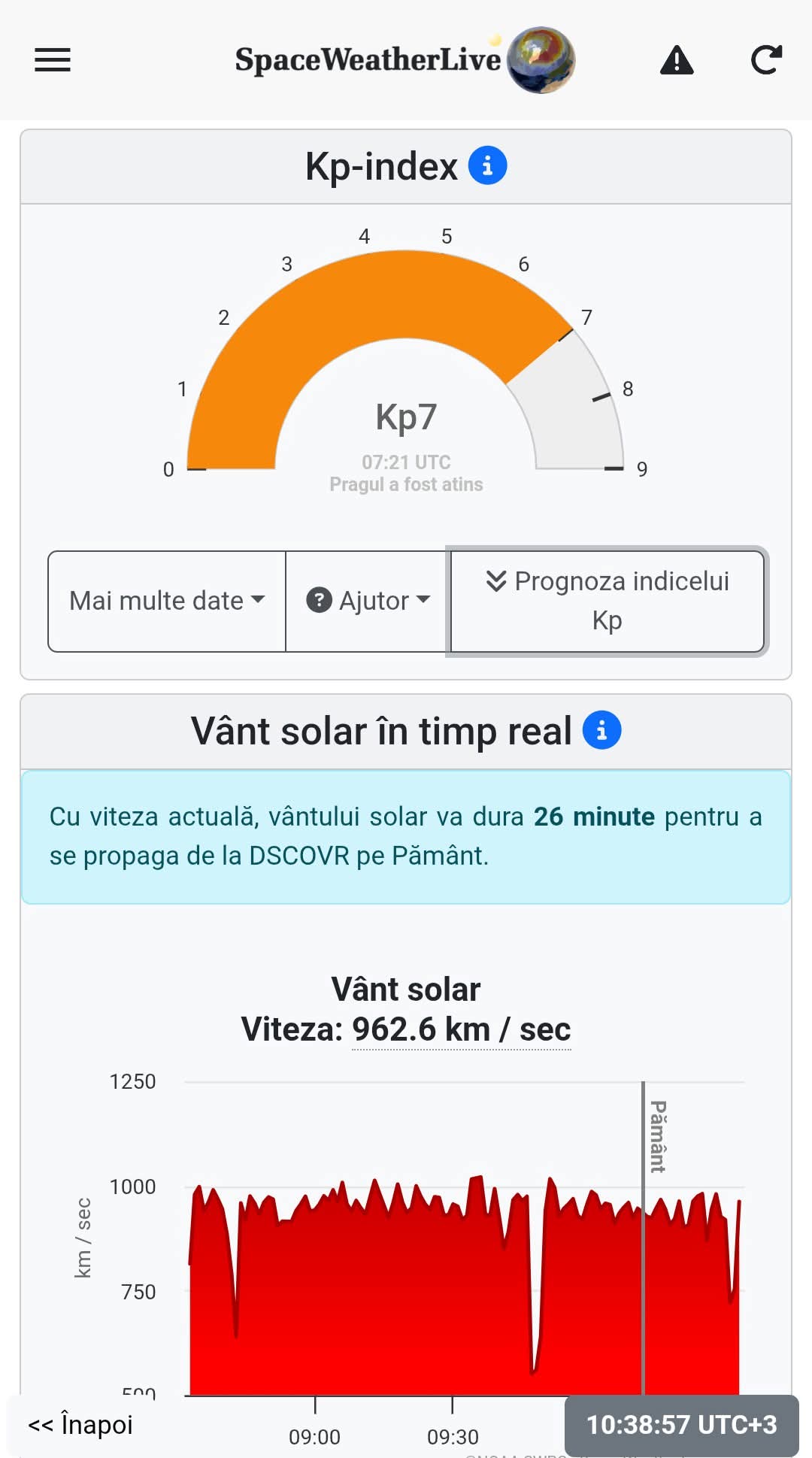
Task: Go back with the Înapoi link
Action: (x=80, y=1424)
